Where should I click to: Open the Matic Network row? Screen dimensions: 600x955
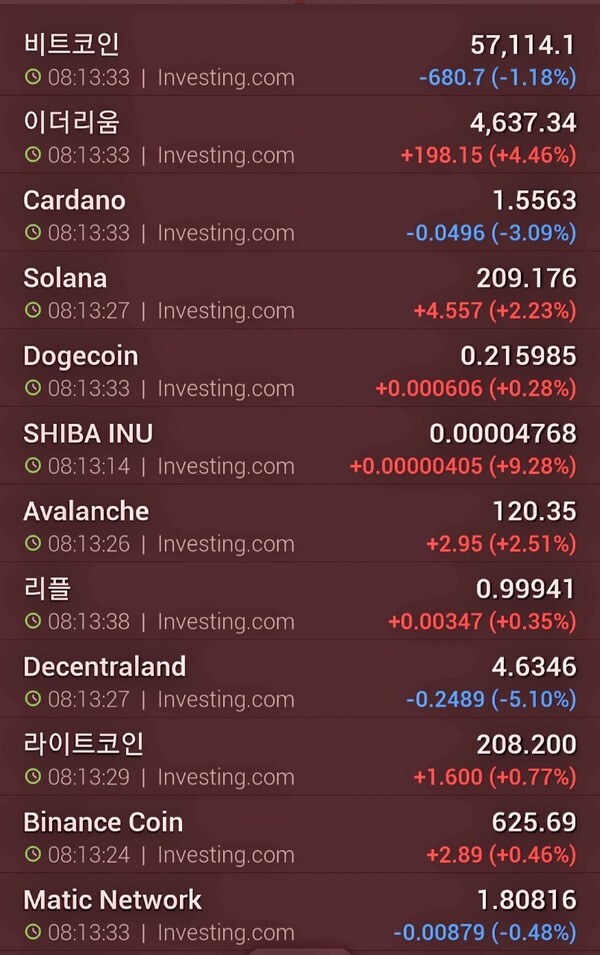300,915
